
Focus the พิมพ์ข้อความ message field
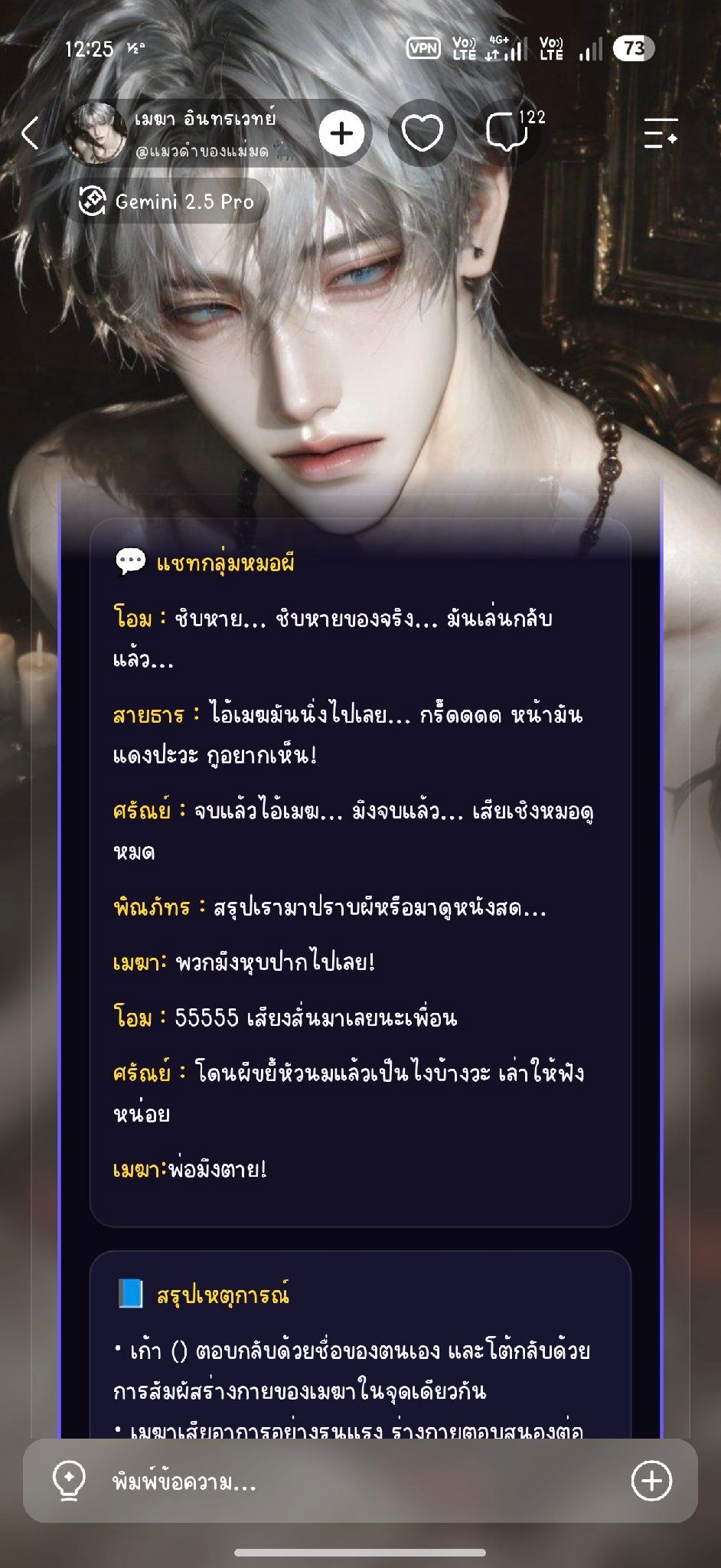pos(360,1482)
